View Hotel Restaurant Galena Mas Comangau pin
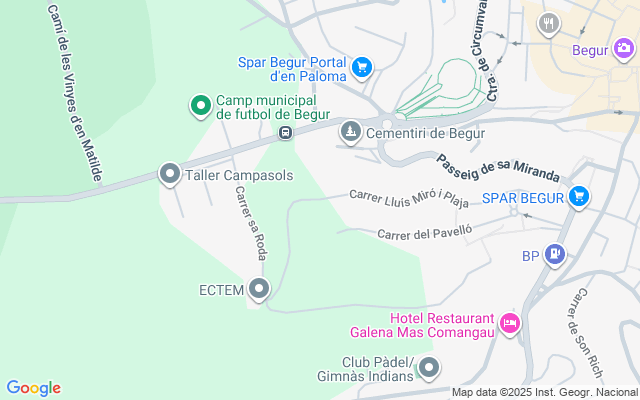The image size is (640, 400). coord(509,322)
